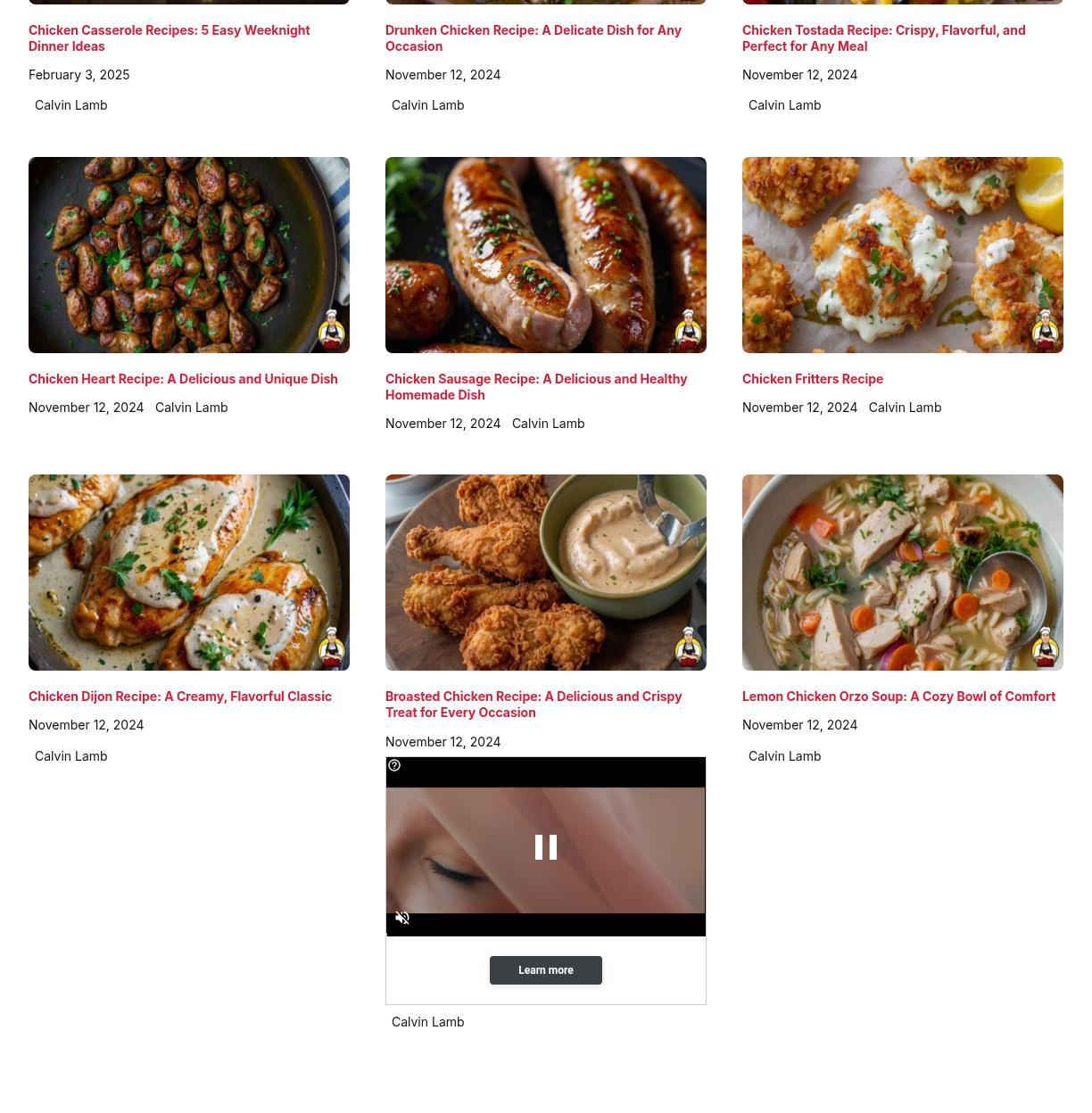Visit Calvin Lamb's author page under Chicken Dijon
This screenshot has height=1113, width=1092.
tap(70, 755)
